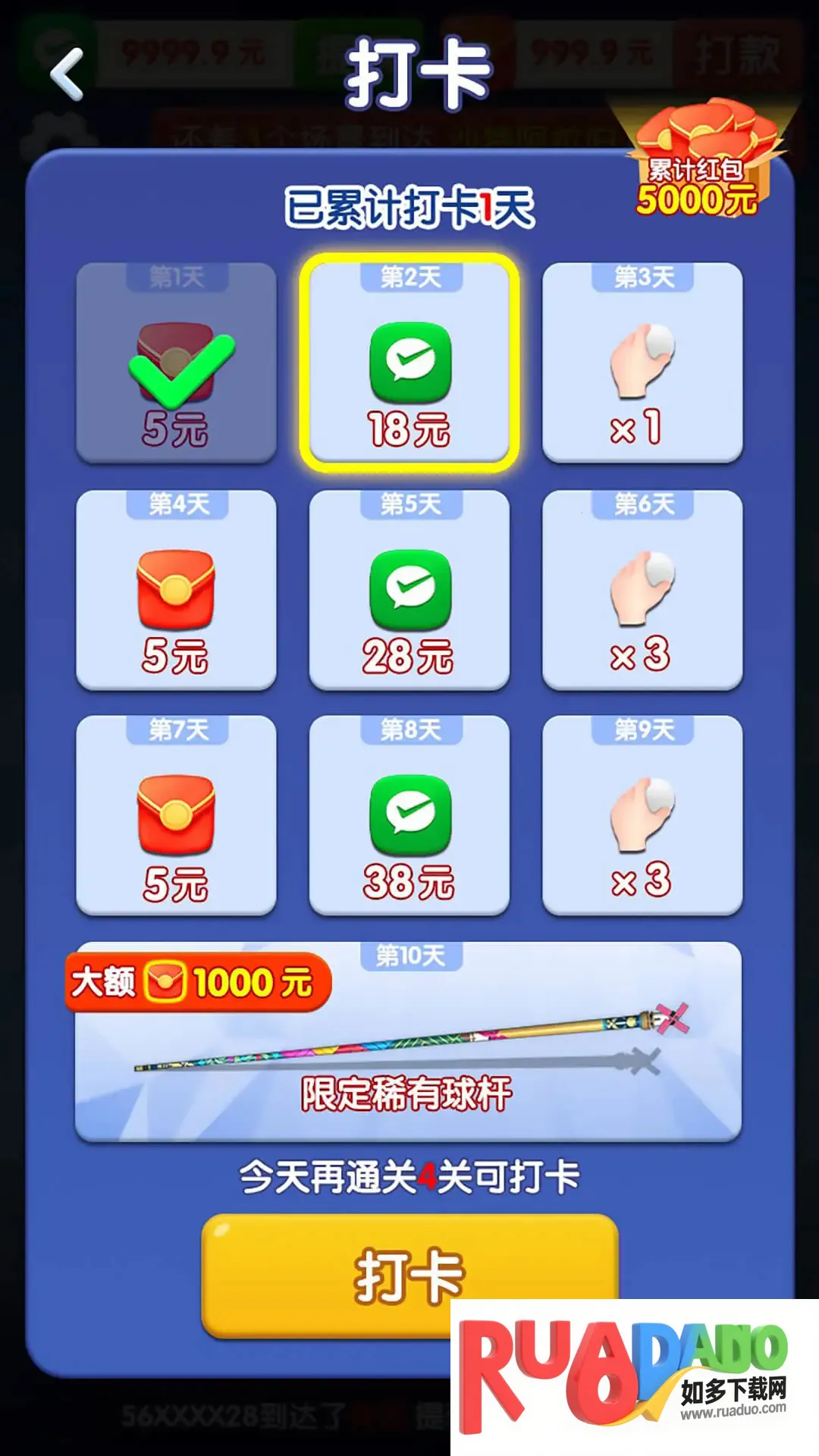The height and width of the screenshot is (1456, 819).
Task: Select the 第5天 28元 reward tile
Action: coord(409,590)
